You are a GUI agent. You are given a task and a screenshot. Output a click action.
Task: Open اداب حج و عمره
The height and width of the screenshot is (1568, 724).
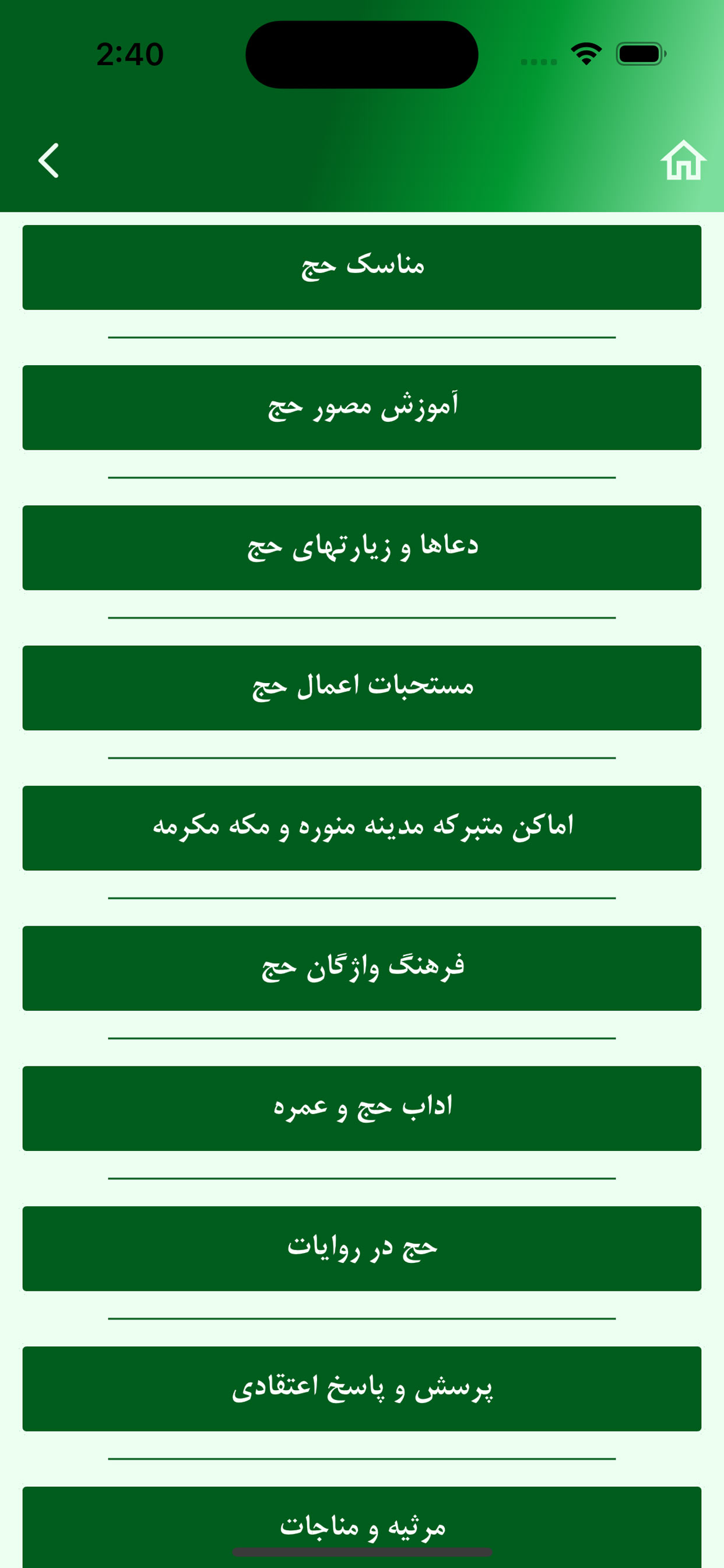[362, 1108]
